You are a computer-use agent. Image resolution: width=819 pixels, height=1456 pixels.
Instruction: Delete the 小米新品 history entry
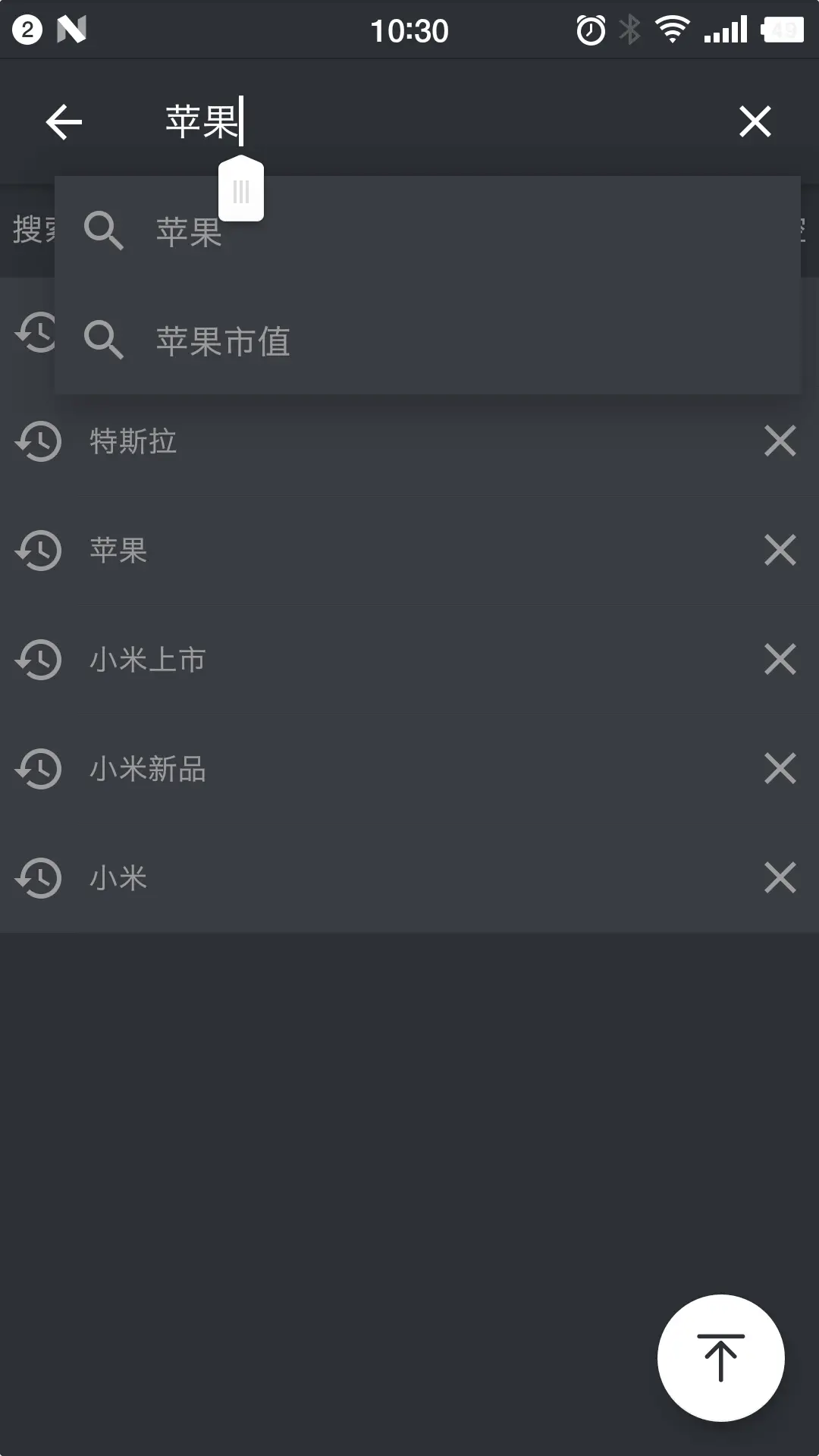tap(780, 769)
